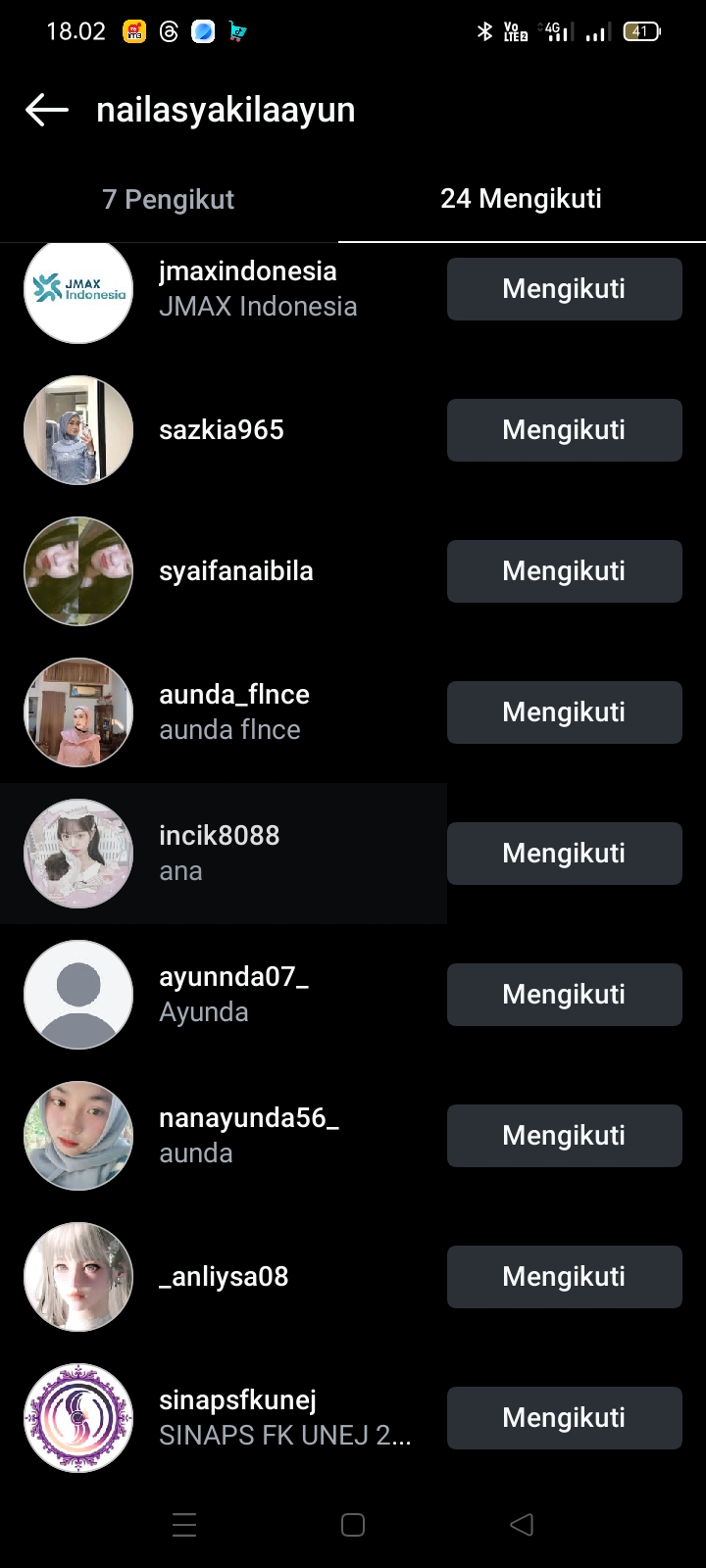Switch to the 7 Pengikut tab

tap(169, 199)
